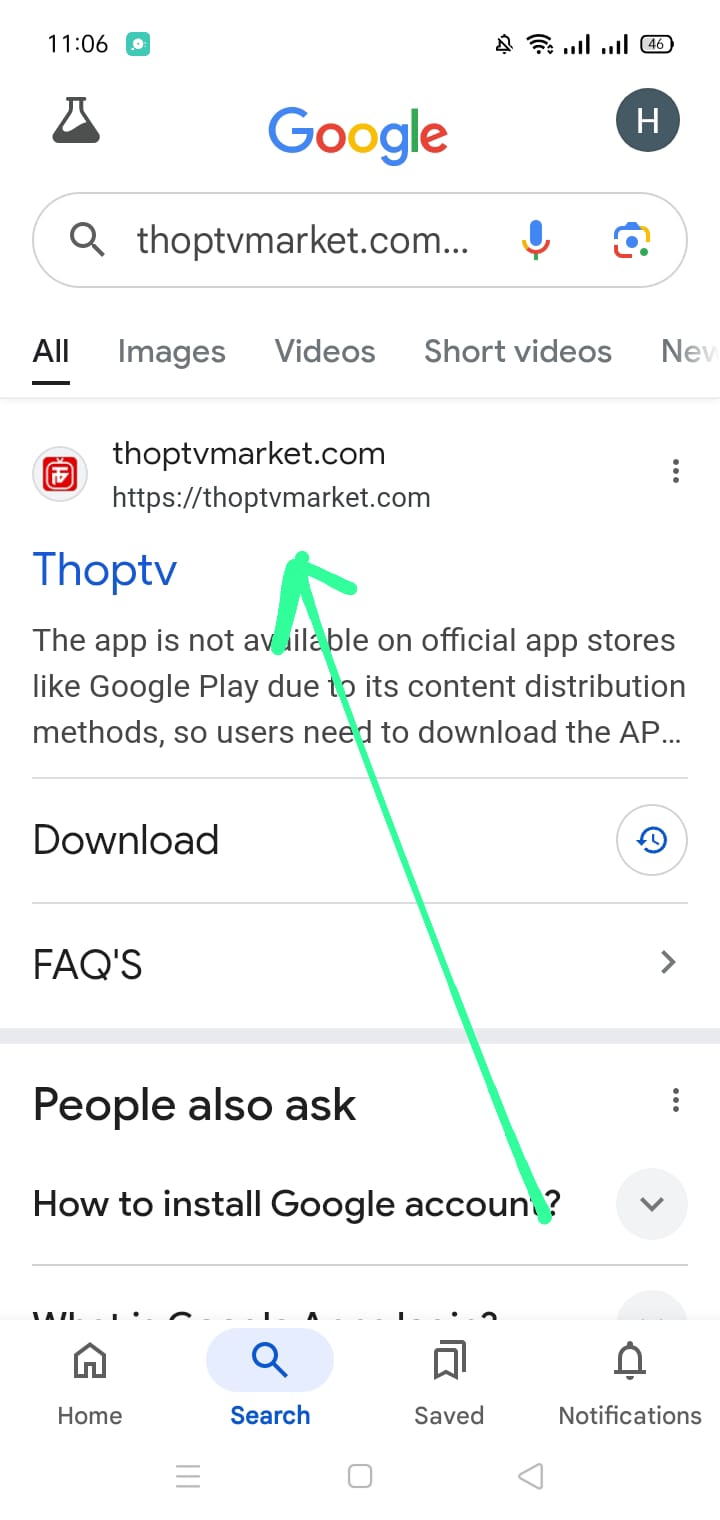720x1520 pixels.
Task: Tap the system back button
Action: (531, 1476)
